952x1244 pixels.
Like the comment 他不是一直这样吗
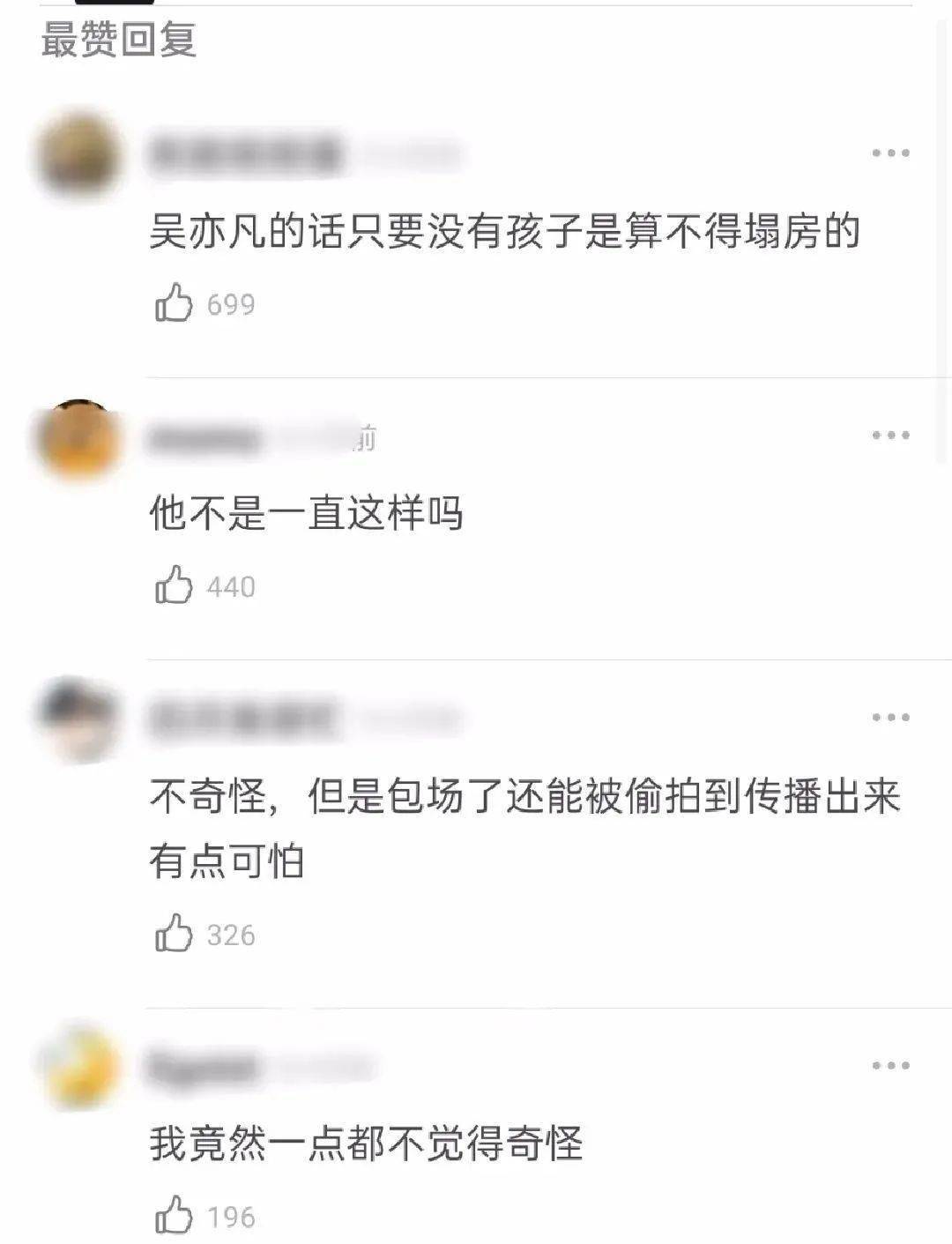click(175, 586)
